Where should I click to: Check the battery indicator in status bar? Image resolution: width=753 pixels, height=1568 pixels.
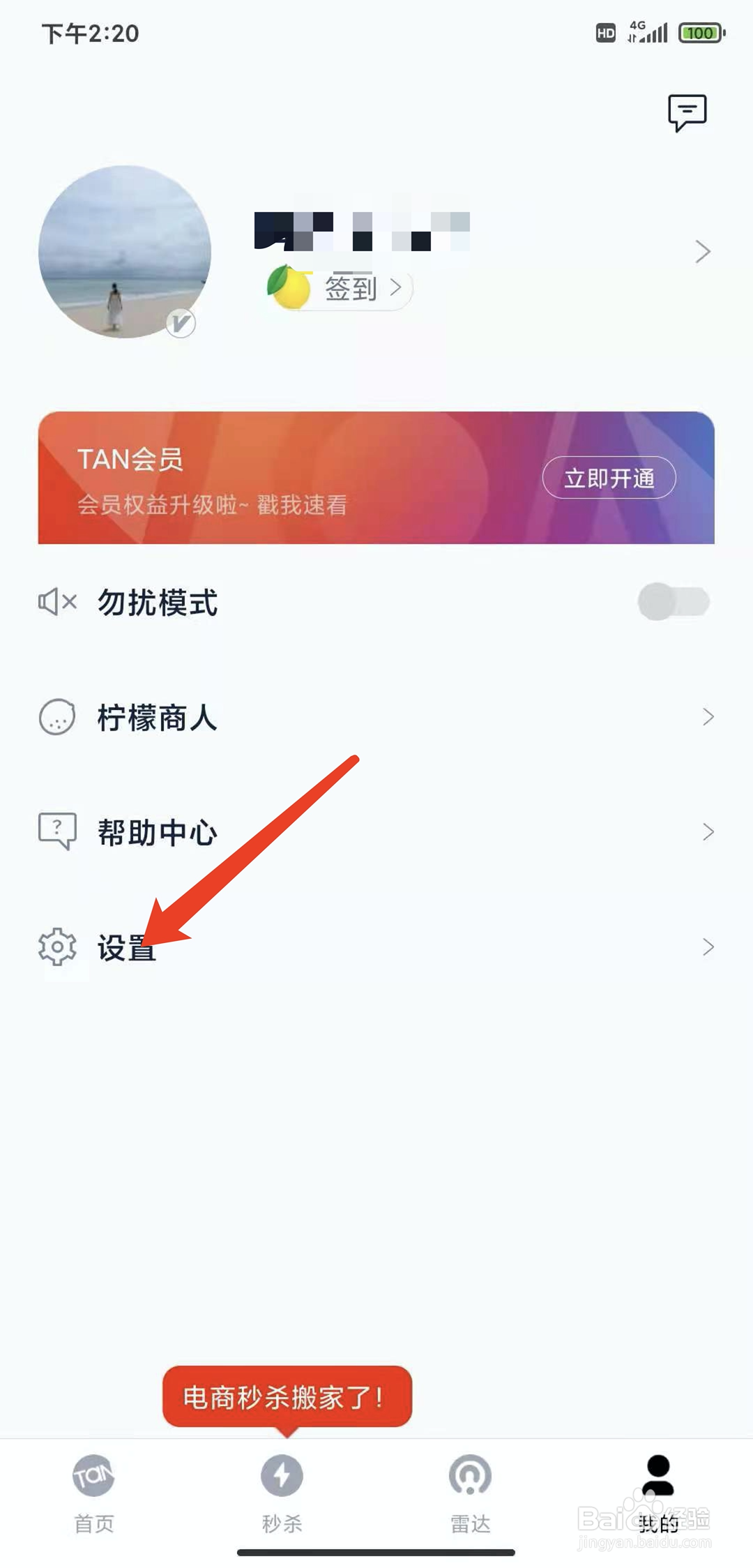point(701,32)
